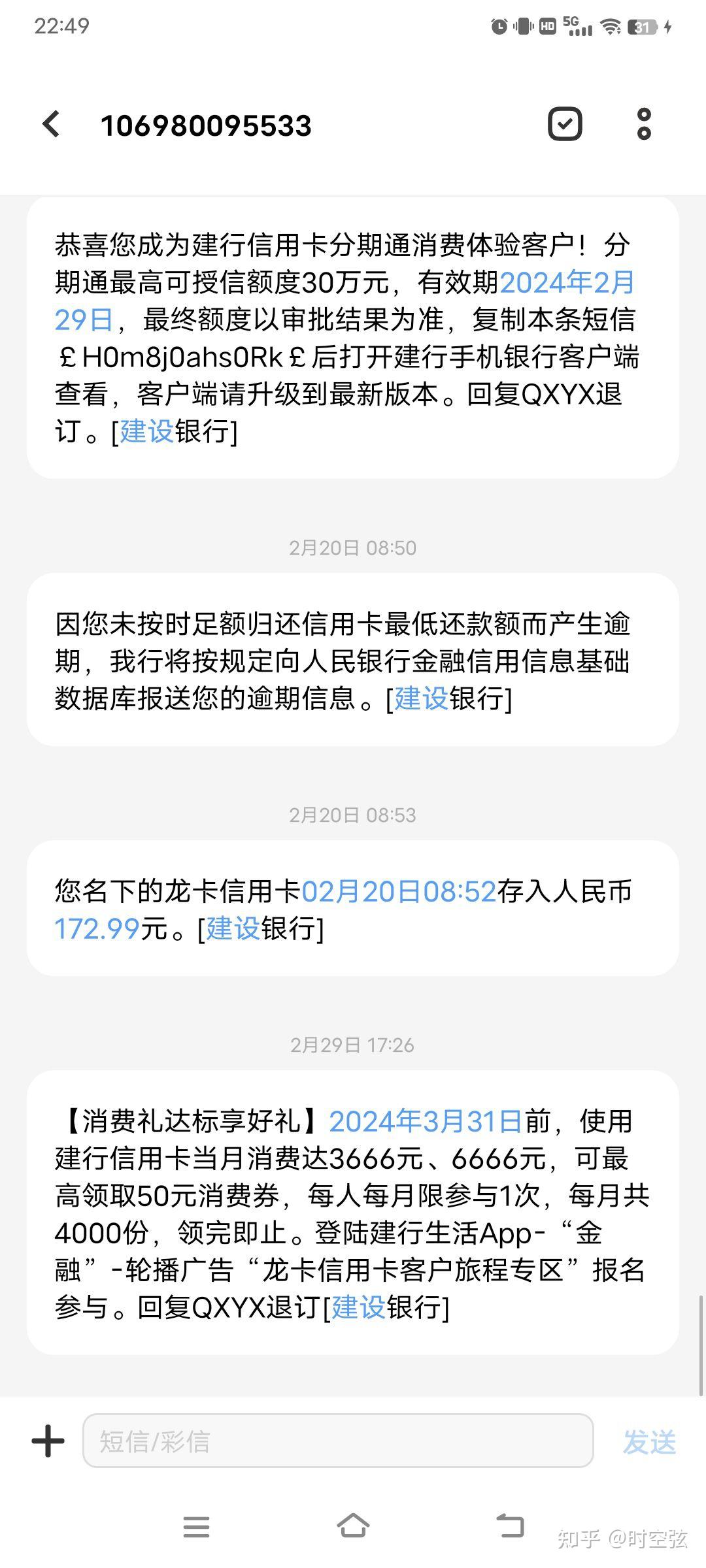Open the 2024年3月31日 date link
This screenshot has width=706, height=1568.
(426, 1122)
